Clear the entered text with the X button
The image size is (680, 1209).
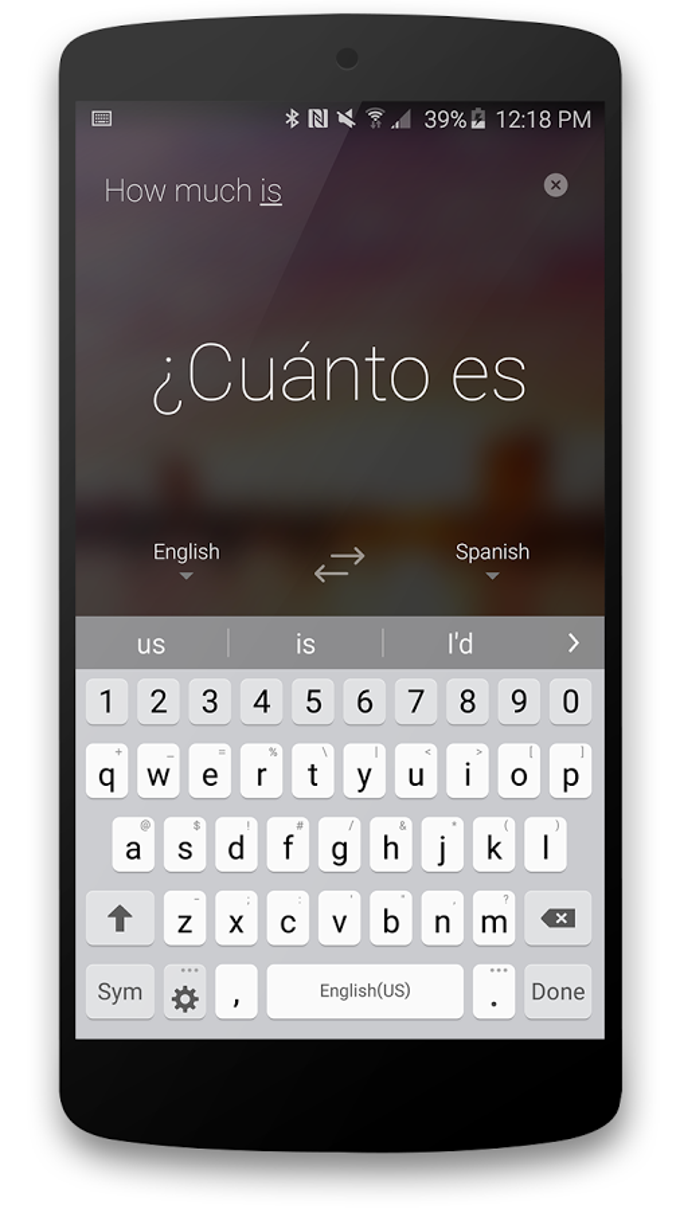coord(555,185)
